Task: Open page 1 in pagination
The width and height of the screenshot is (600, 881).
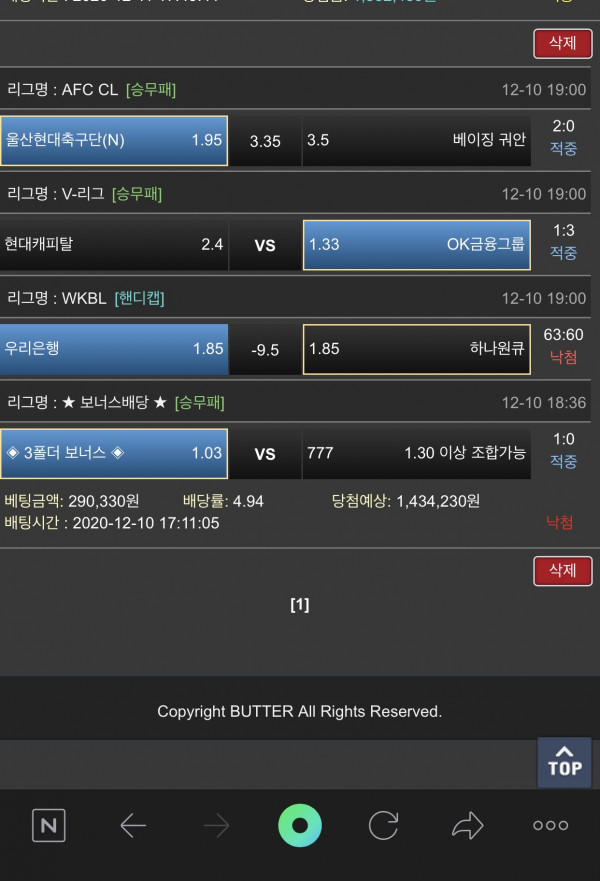Action: (x=299, y=604)
